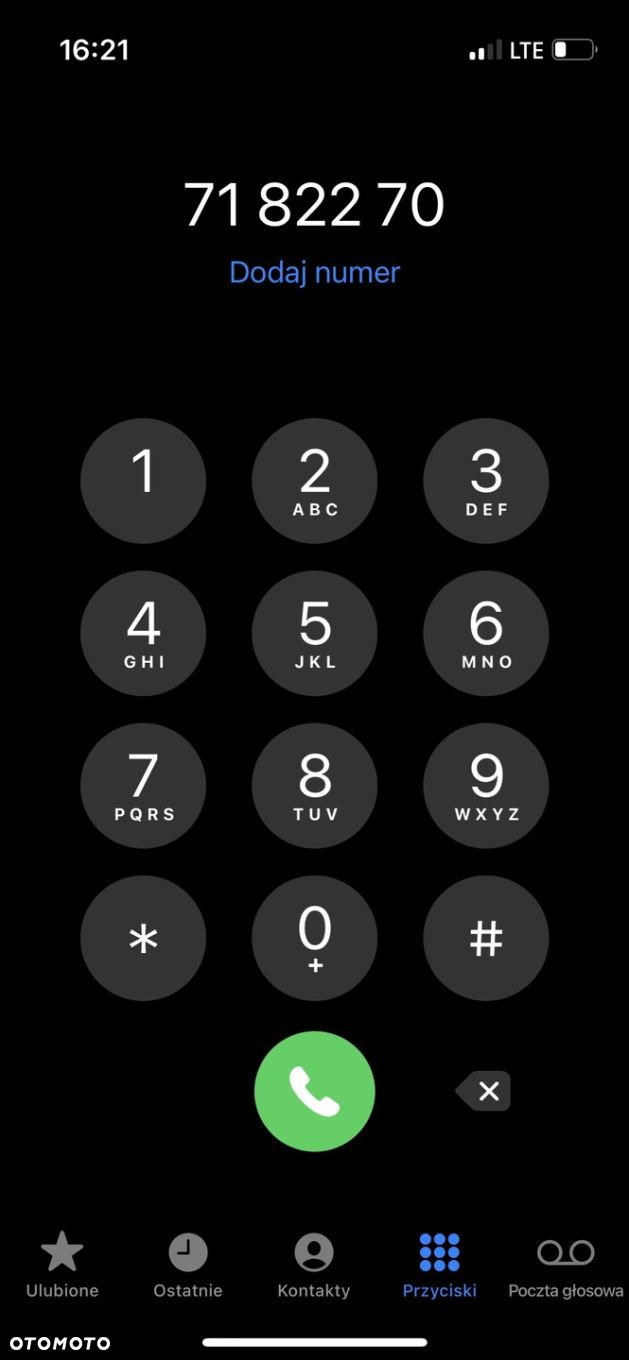
Task: Call the entered number with green button
Action: (x=315, y=1091)
